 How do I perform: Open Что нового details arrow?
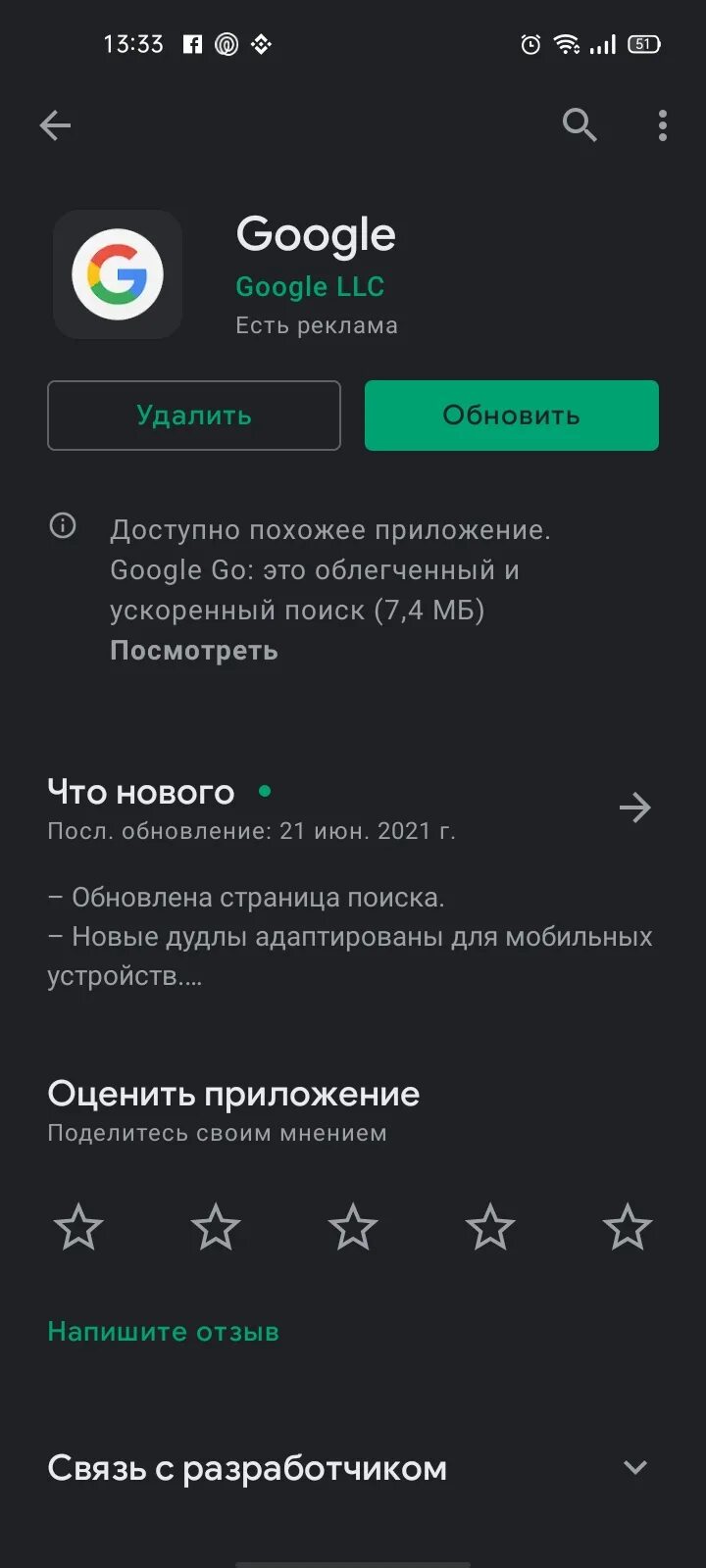click(x=635, y=808)
